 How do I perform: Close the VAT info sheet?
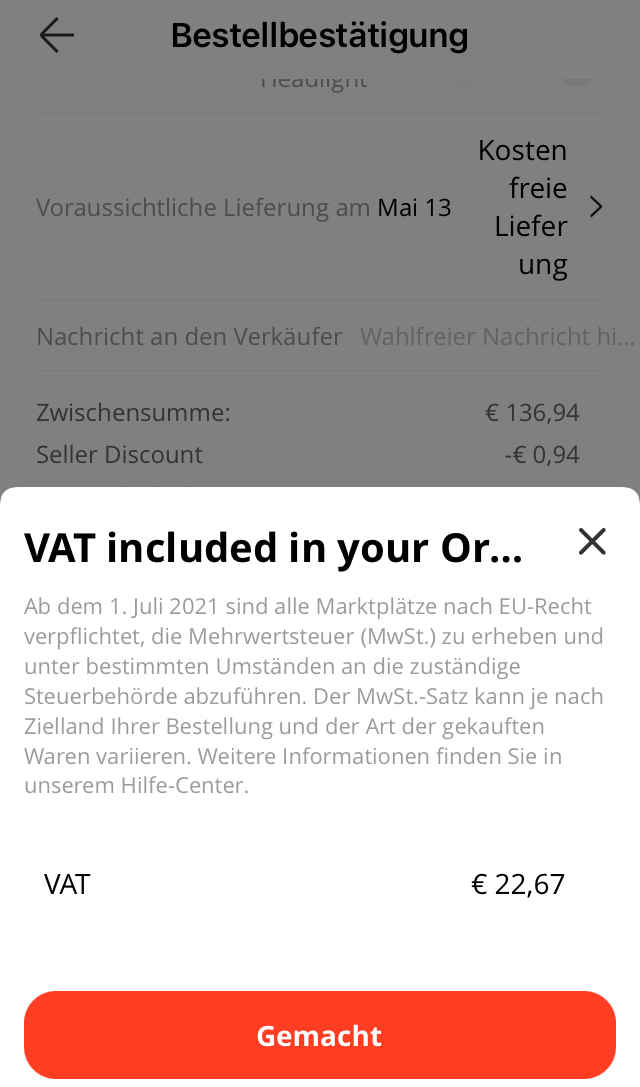click(592, 542)
